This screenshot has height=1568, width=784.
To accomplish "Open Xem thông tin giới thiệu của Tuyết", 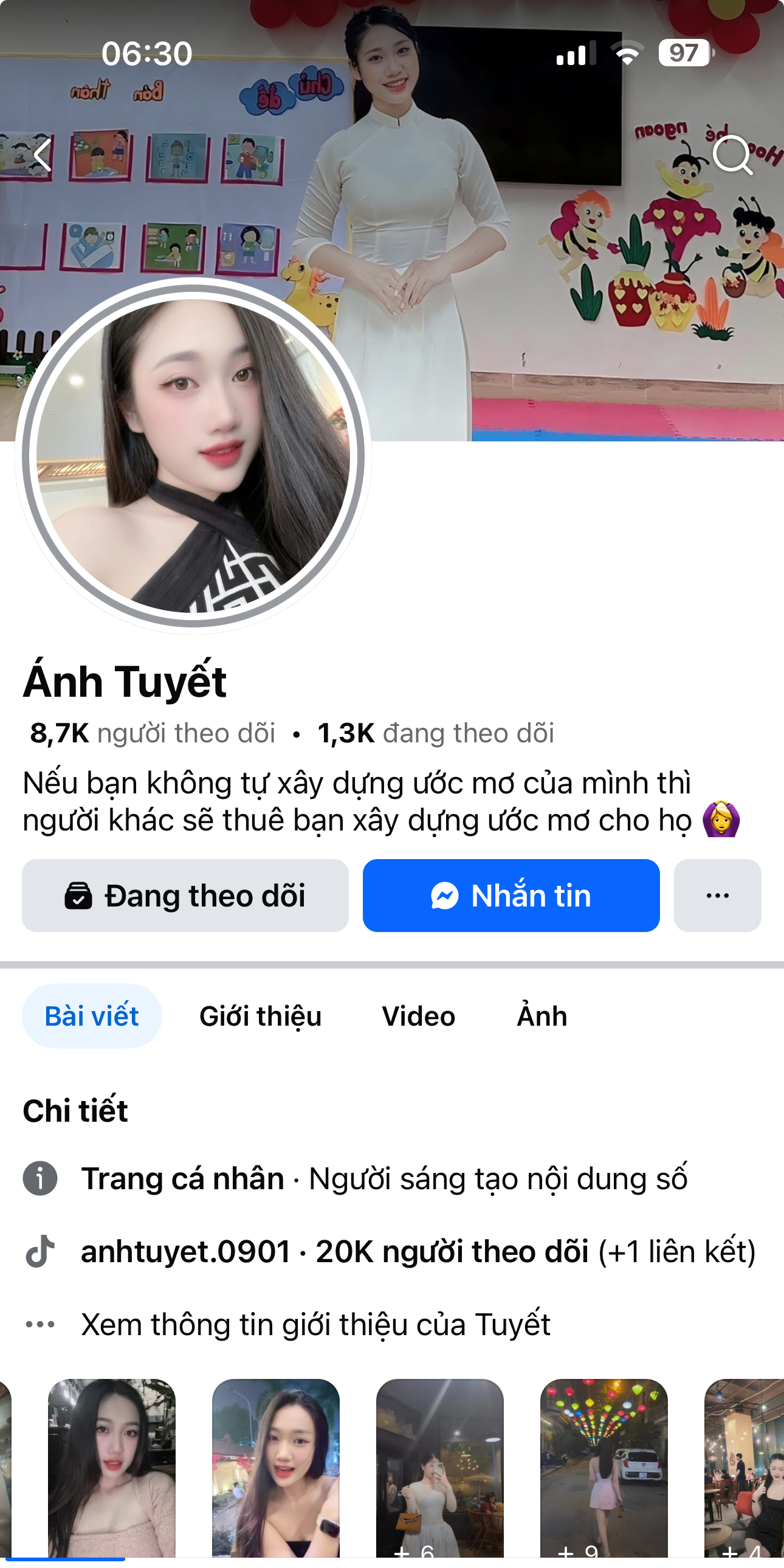I will pos(315,1325).
